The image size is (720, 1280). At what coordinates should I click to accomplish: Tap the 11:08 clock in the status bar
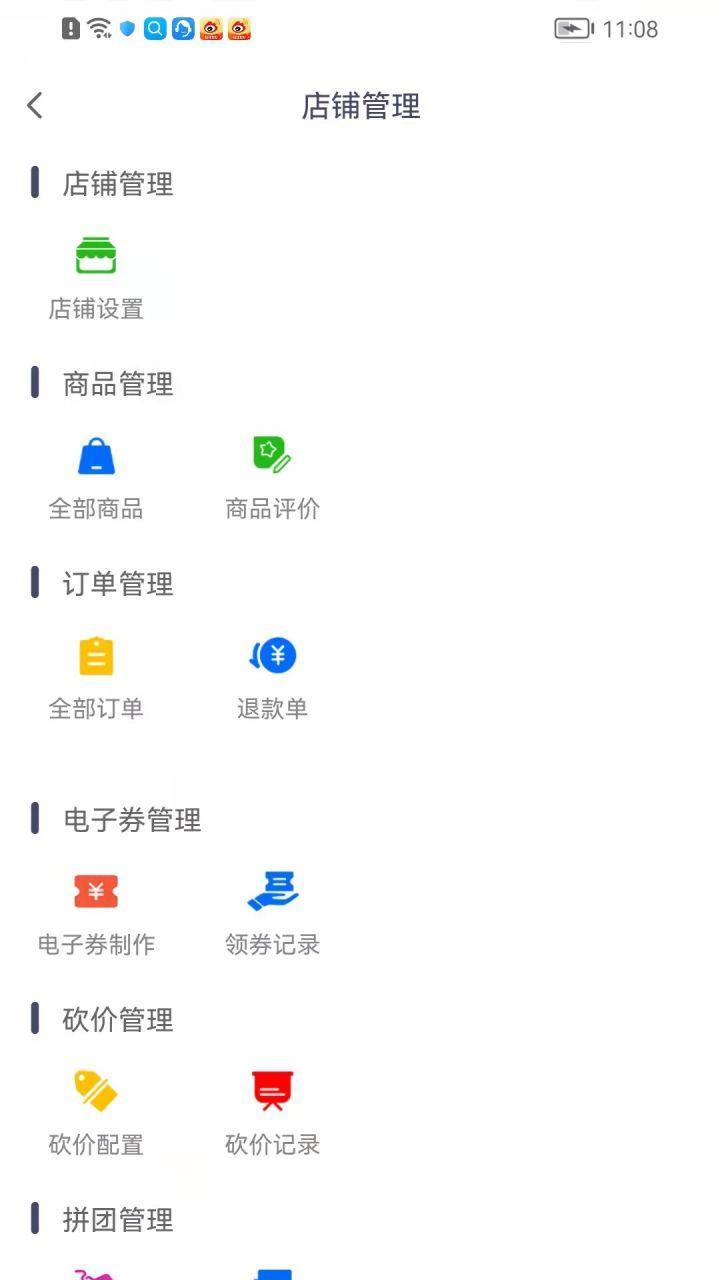point(632,29)
